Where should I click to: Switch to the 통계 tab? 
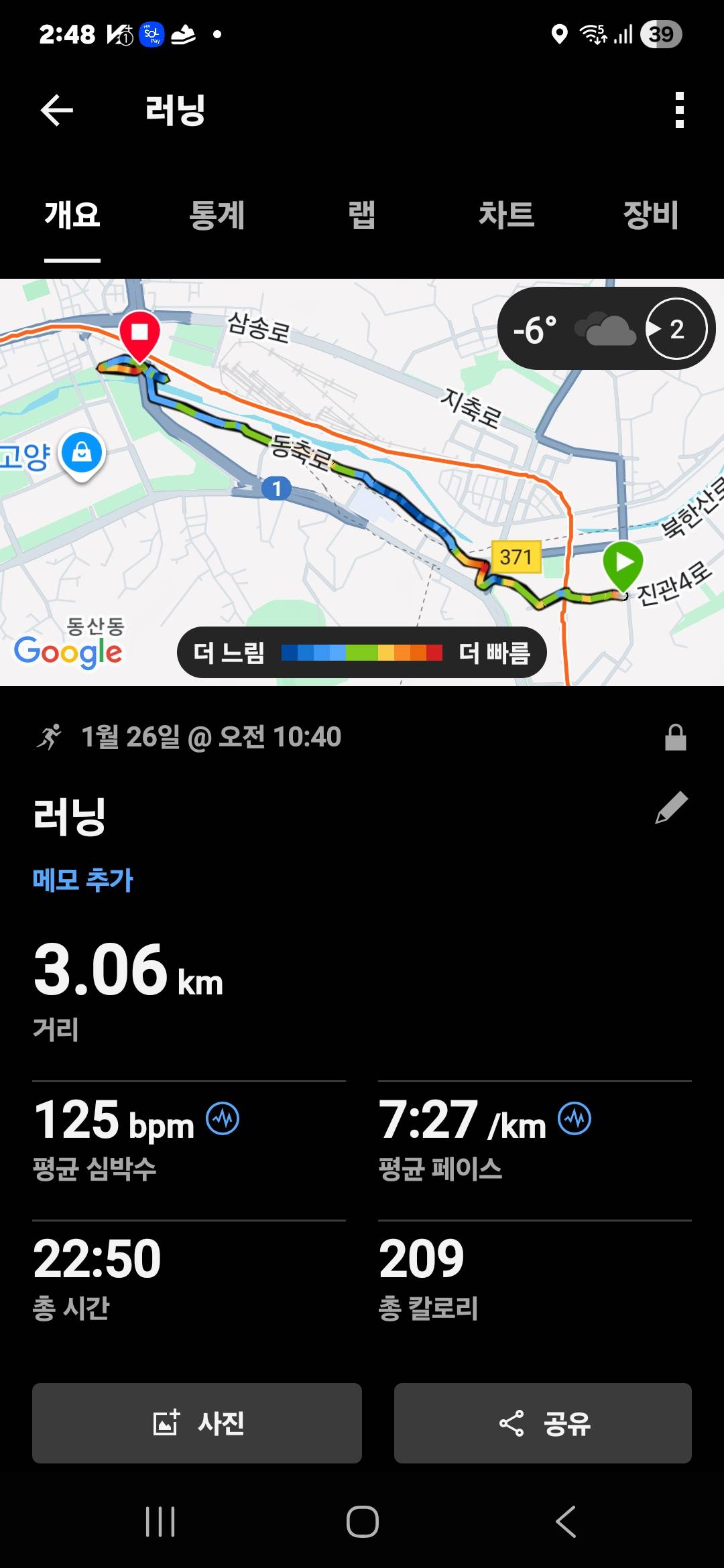point(217,216)
